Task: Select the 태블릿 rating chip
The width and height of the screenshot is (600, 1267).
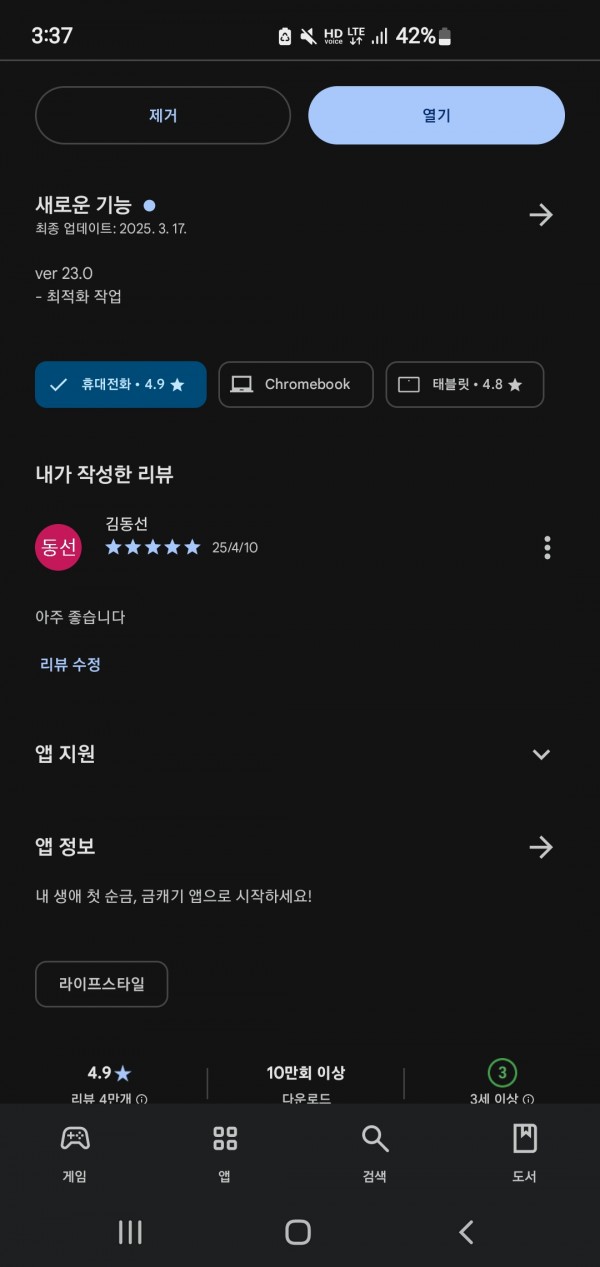Action: coord(465,384)
